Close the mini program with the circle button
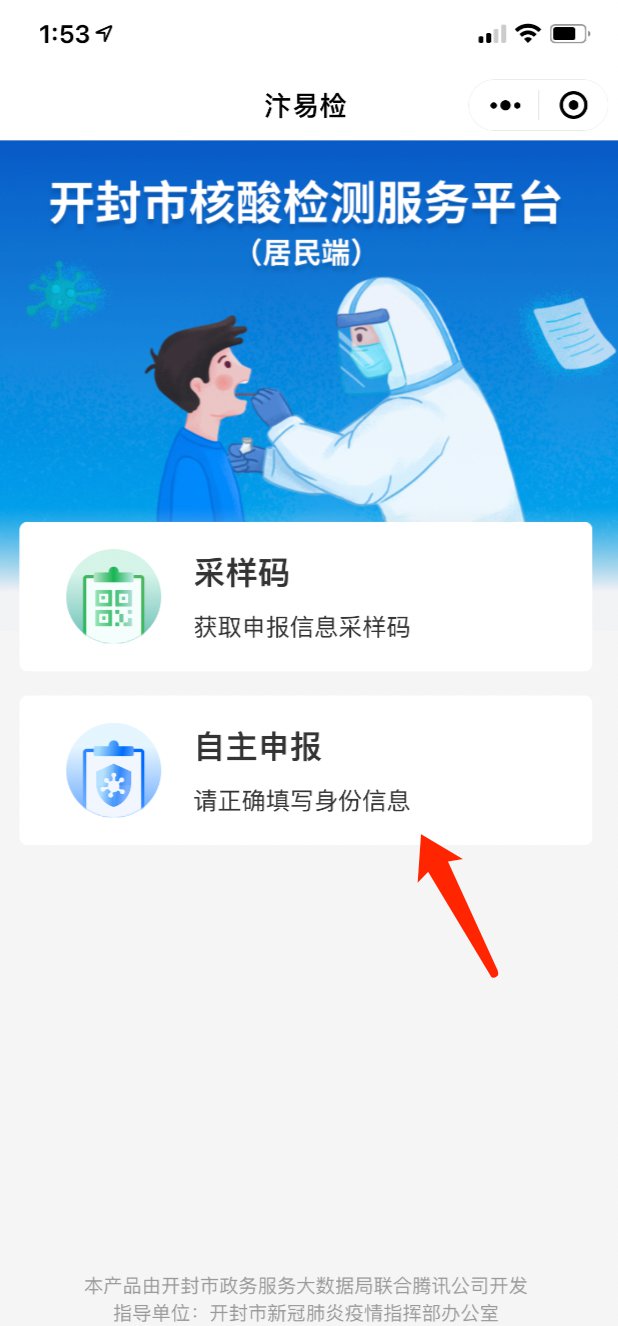The height and width of the screenshot is (1326, 618). tap(573, 105)
